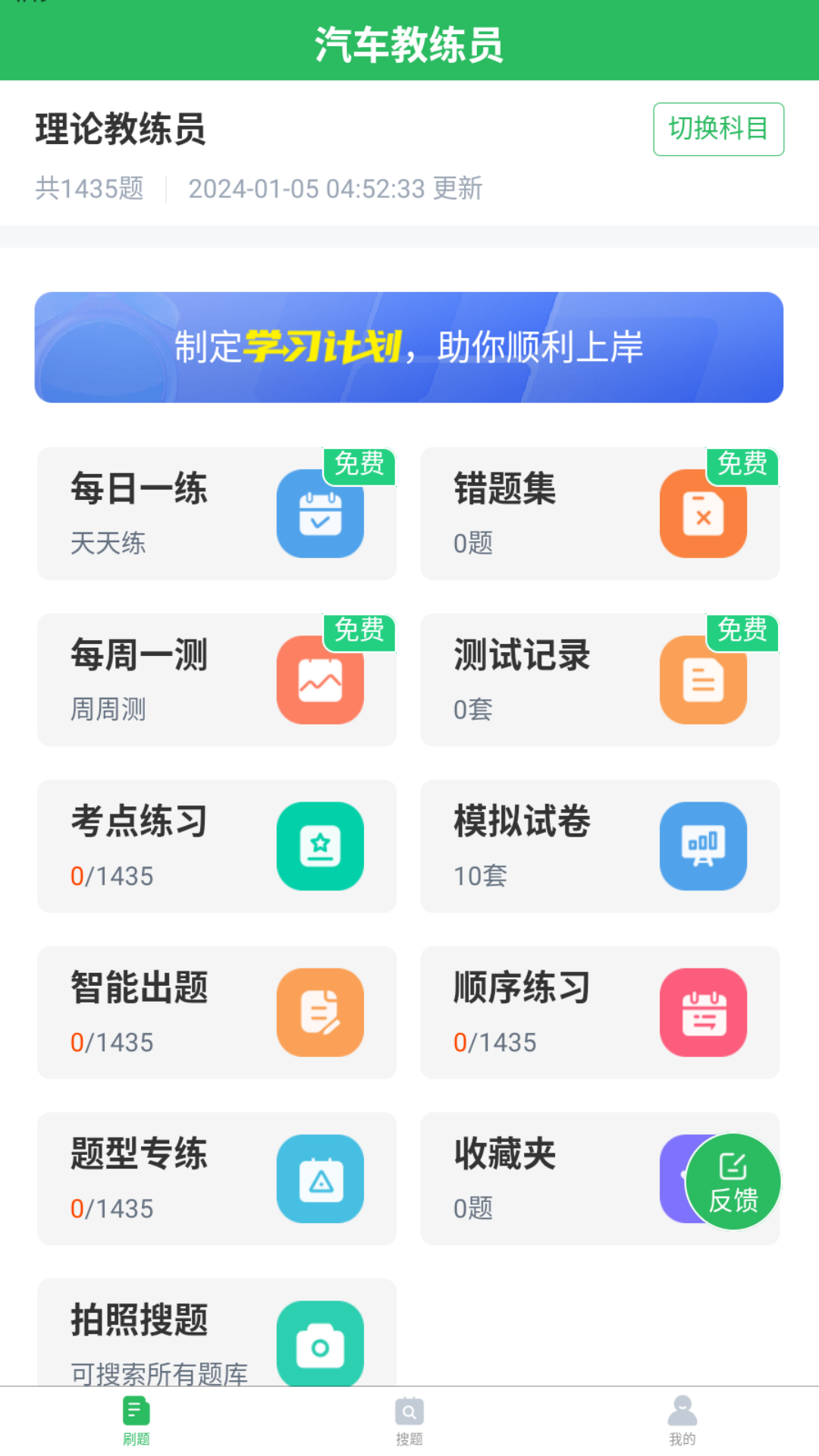Tap the 每周一测 weekly test chart icon
Screen dimensions: 819x1456
320,679
